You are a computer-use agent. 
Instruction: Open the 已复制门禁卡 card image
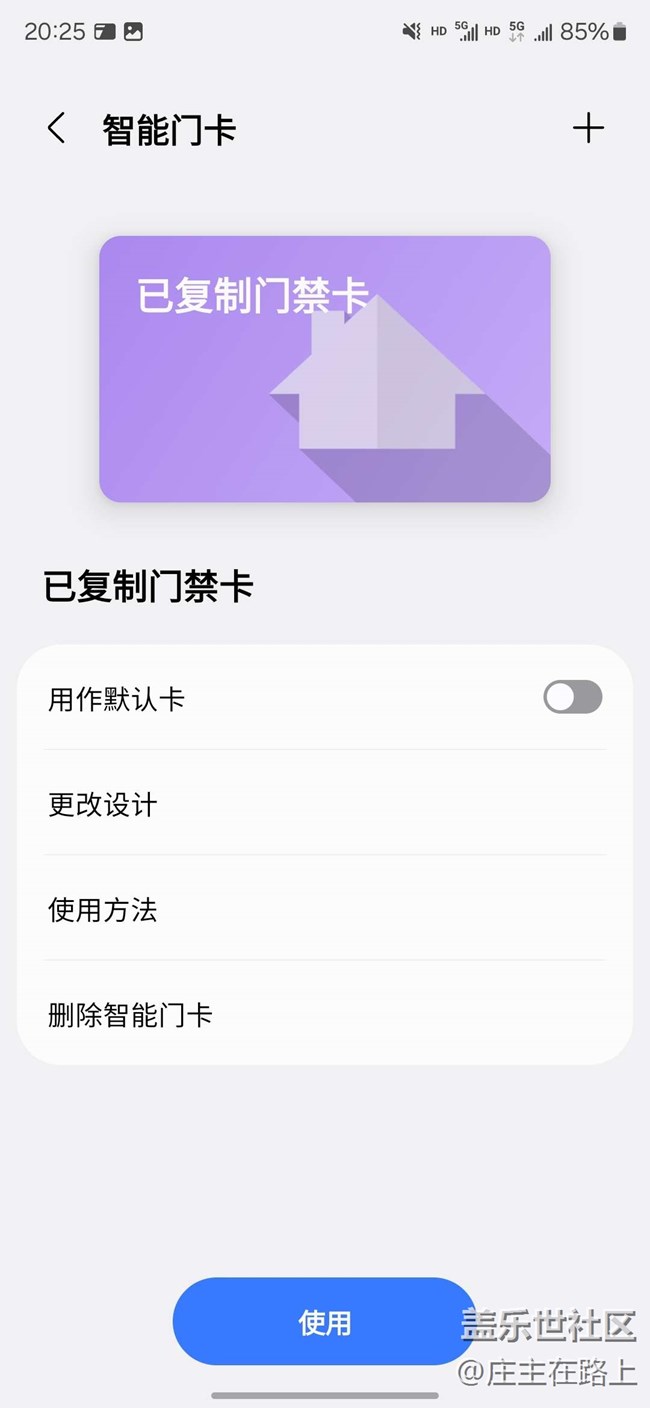click(x=324, y=368)
